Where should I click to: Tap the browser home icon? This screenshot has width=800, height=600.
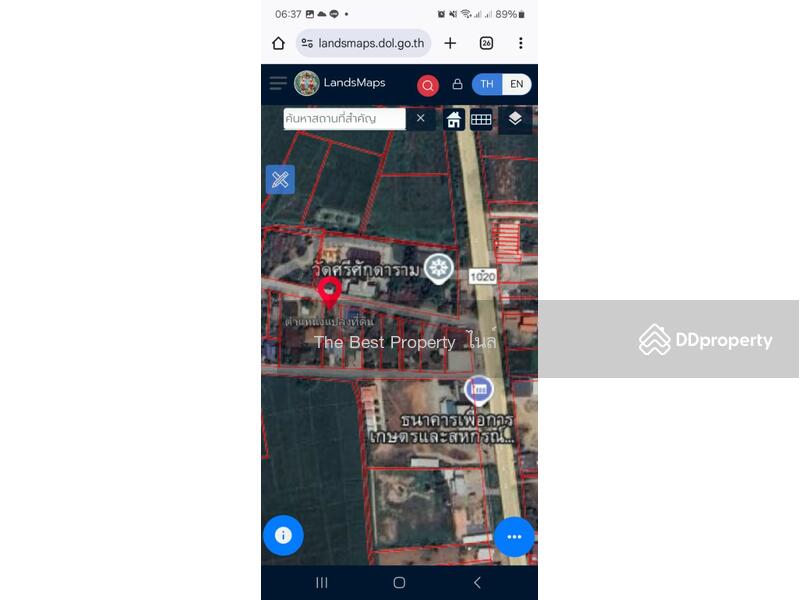(x=278, y=43)
